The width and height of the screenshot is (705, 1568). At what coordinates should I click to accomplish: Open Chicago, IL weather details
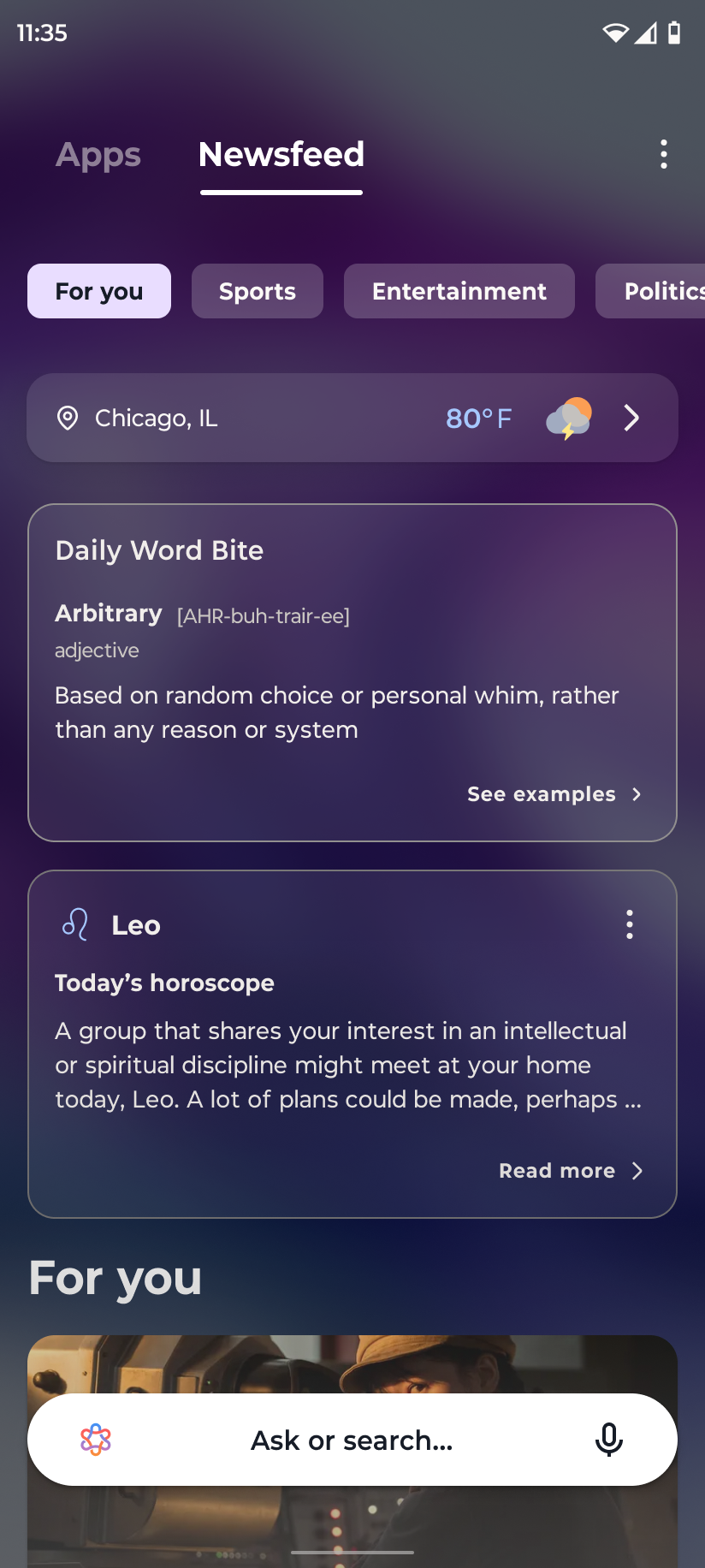[x=352, y=418]
